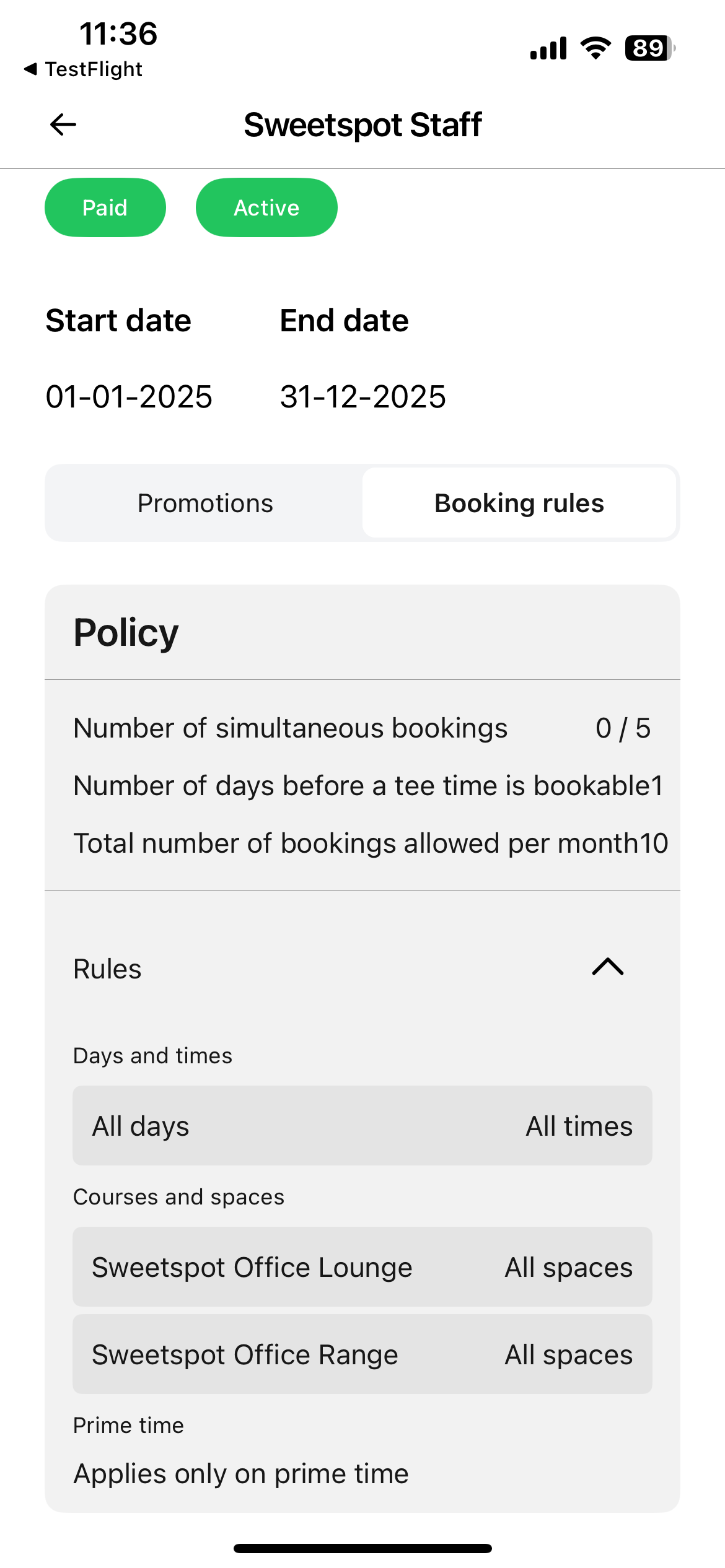Tap the battery indicator showing 89
725x1568 pixels.
coord(645,47)
